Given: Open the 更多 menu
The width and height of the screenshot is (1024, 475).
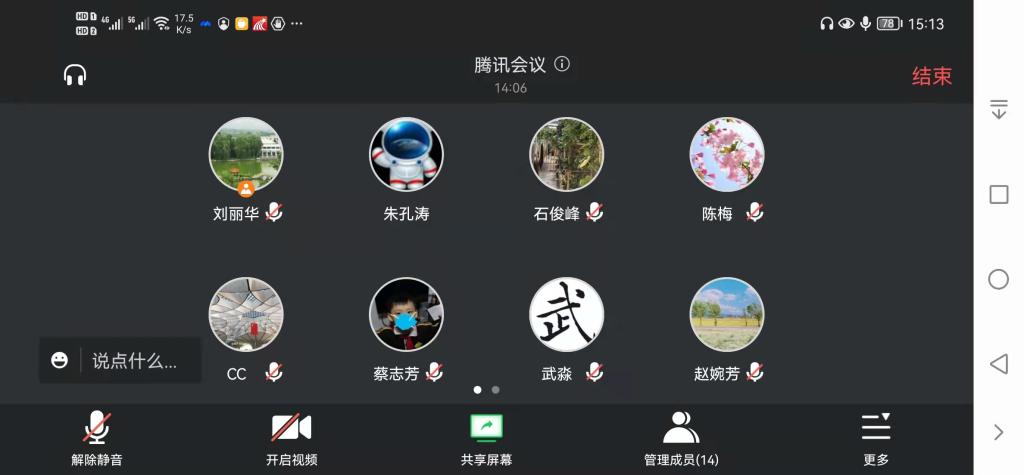Looking at the screenshot, I should coord(876,439).
